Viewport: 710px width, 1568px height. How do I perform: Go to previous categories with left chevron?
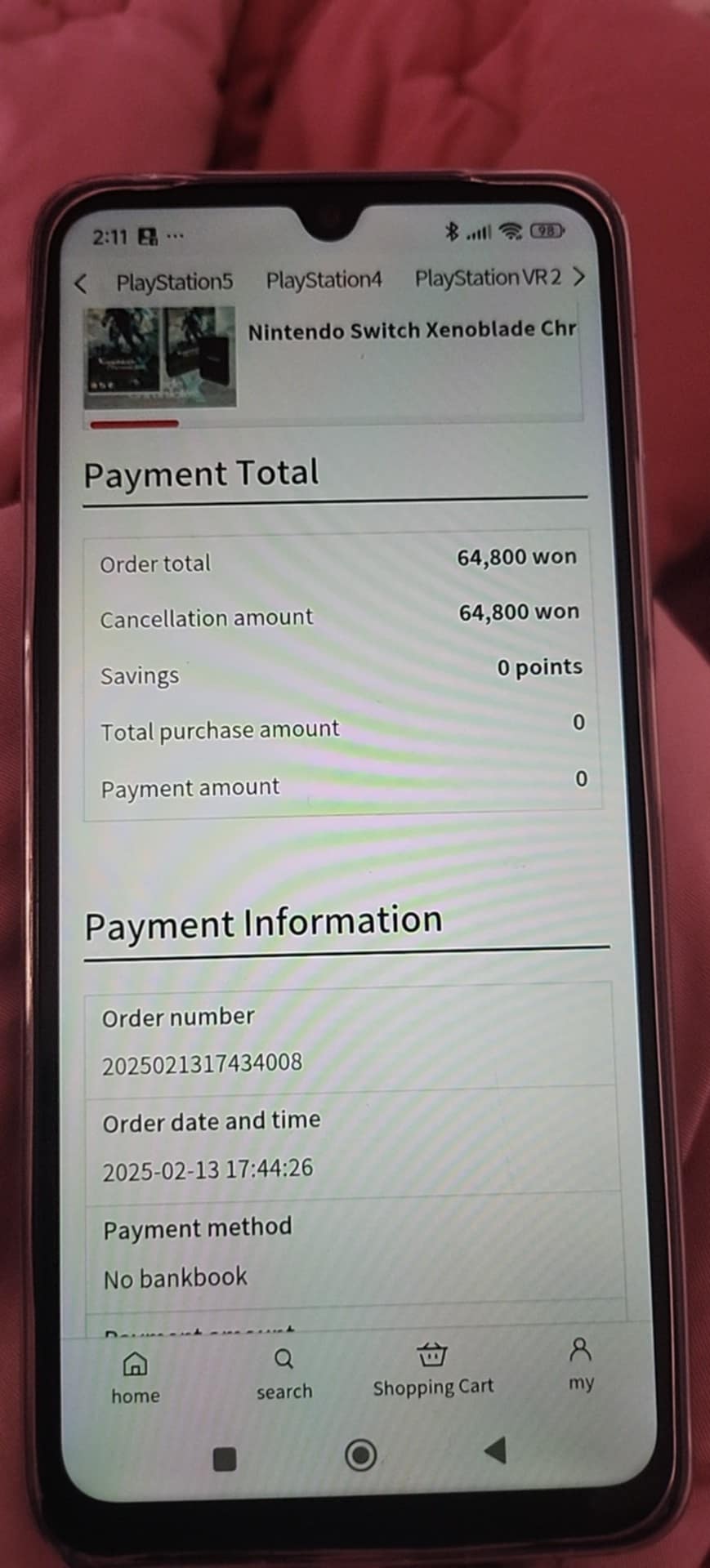pyautogui.click(x=80, y=283)
